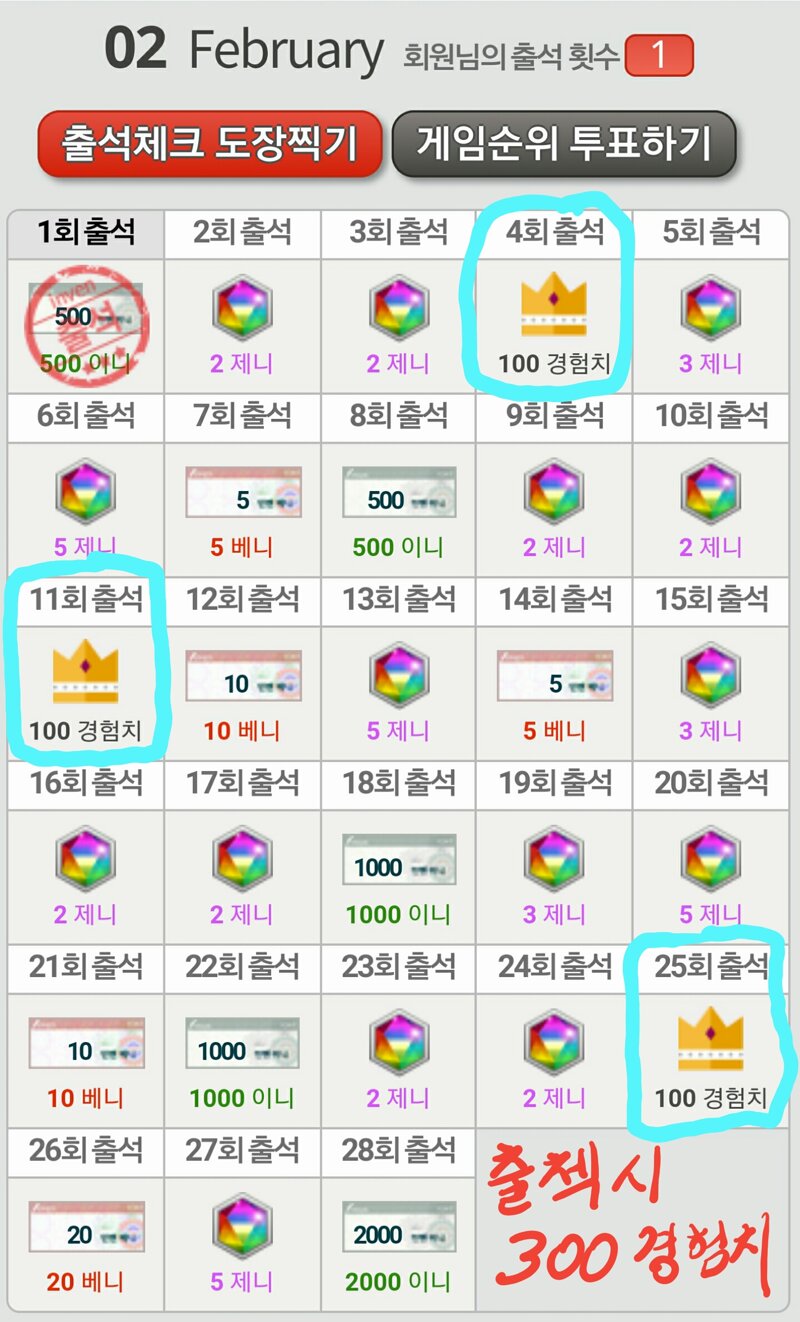The width and height of the screenshot is (800, 1322).
Task: Stamp today's attendance with 출석체크 도장찍기
Action: (x=210, y=144)
